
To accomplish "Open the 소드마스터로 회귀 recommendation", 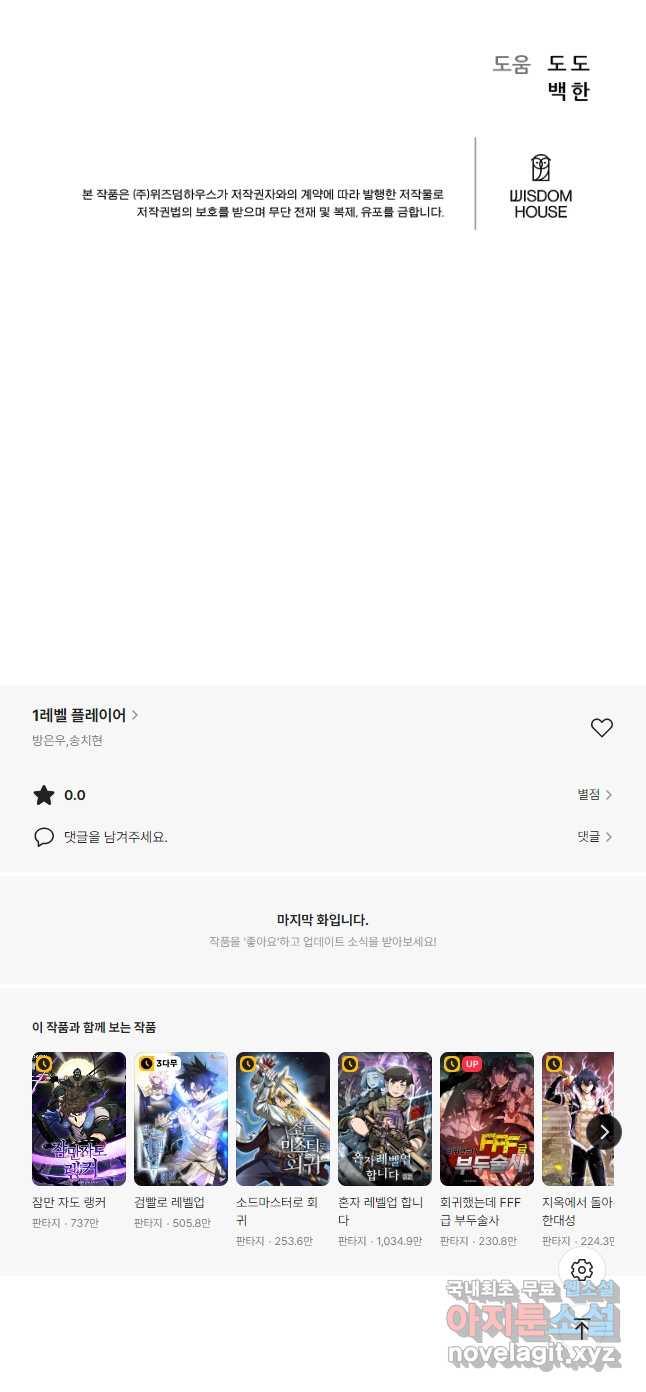I will (x=283, y=1118).
